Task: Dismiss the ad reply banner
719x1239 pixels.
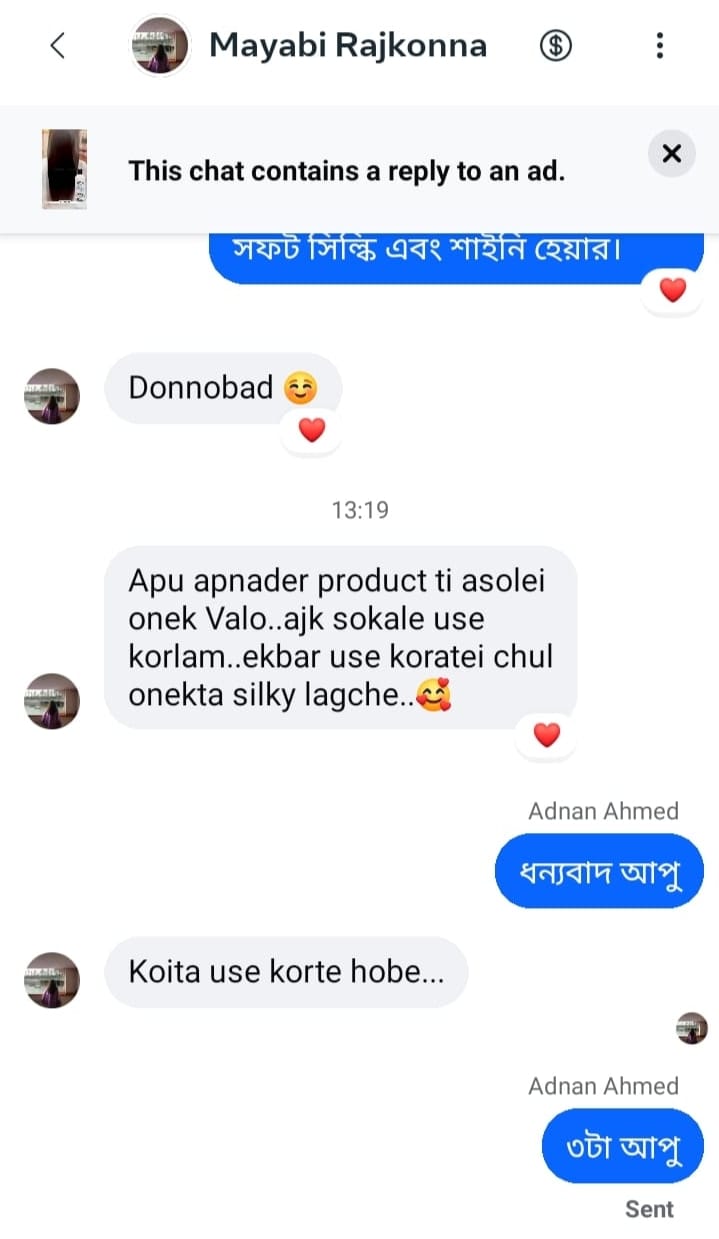Action: (671, 154)
